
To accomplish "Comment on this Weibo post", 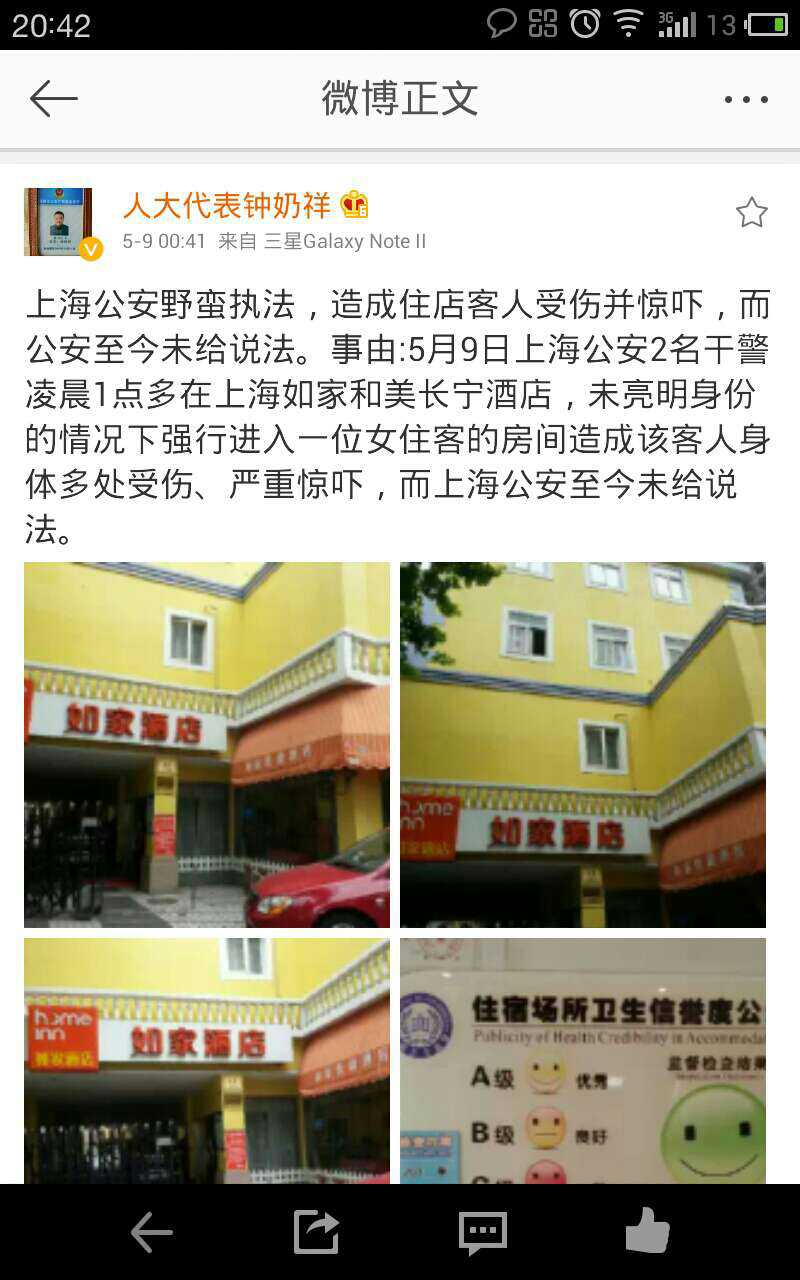I will (x=483, y=1233).
